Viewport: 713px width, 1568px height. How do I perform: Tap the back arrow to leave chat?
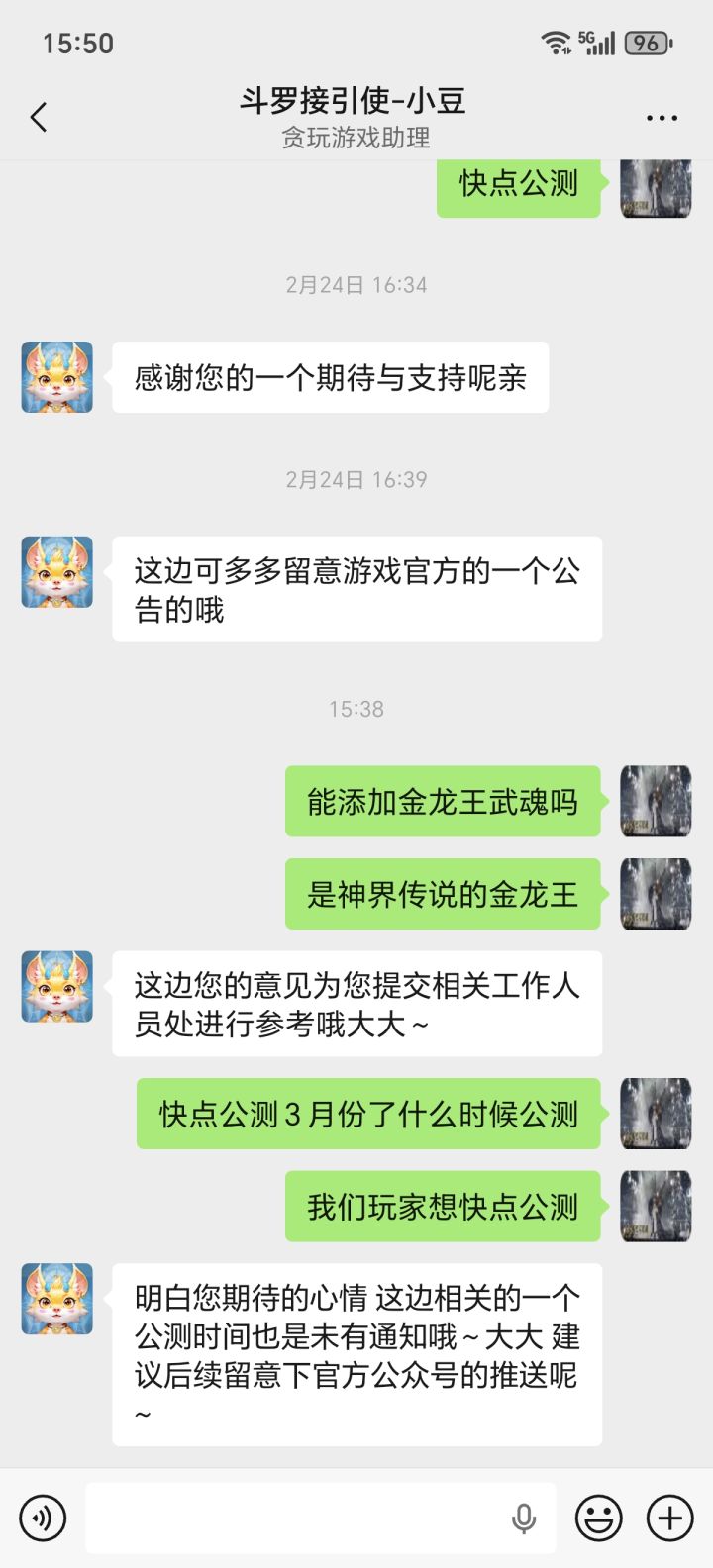[38, 116]
